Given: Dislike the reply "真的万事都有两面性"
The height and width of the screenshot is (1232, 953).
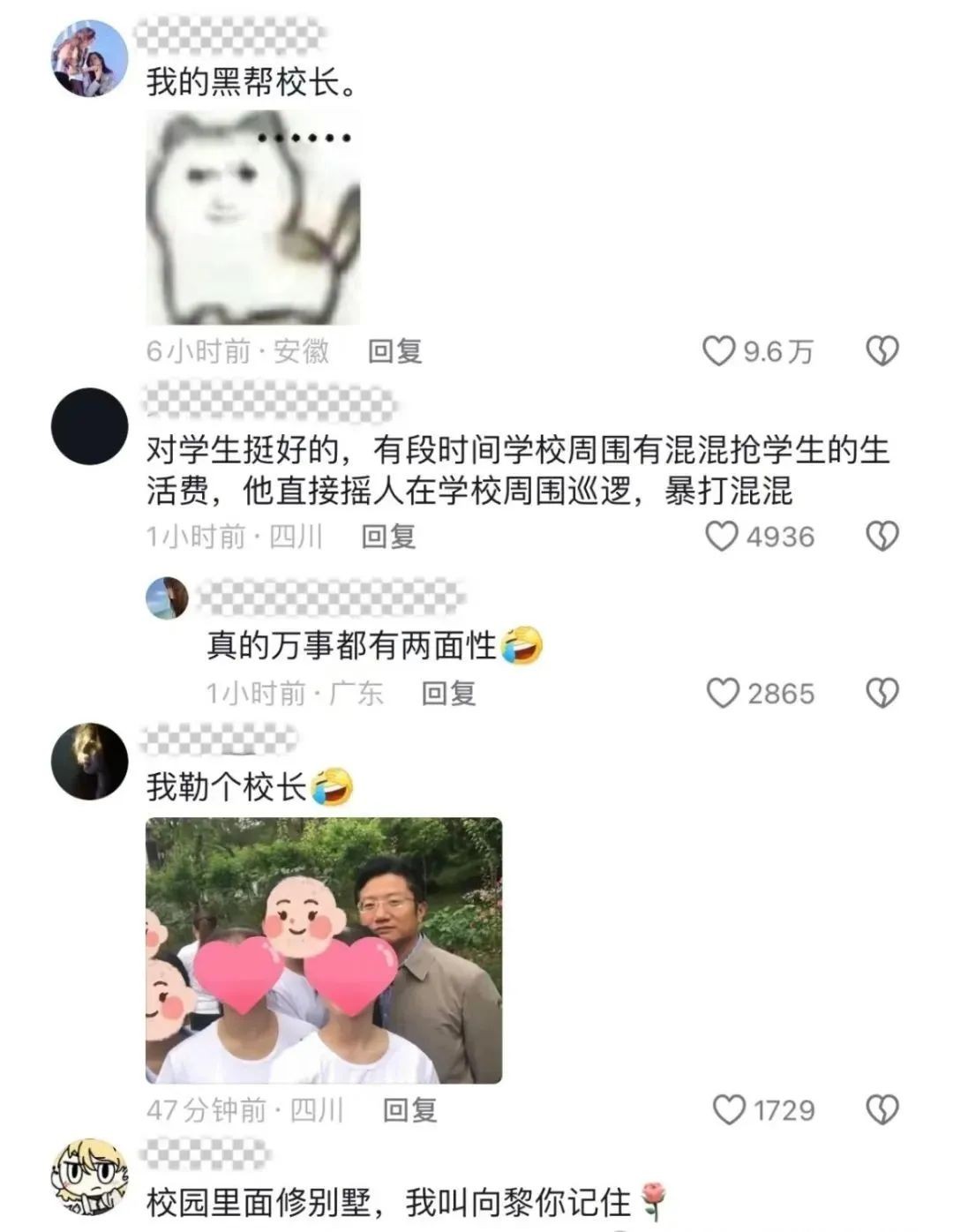Looking at the screenshot, I should click(x=882, y=693).
